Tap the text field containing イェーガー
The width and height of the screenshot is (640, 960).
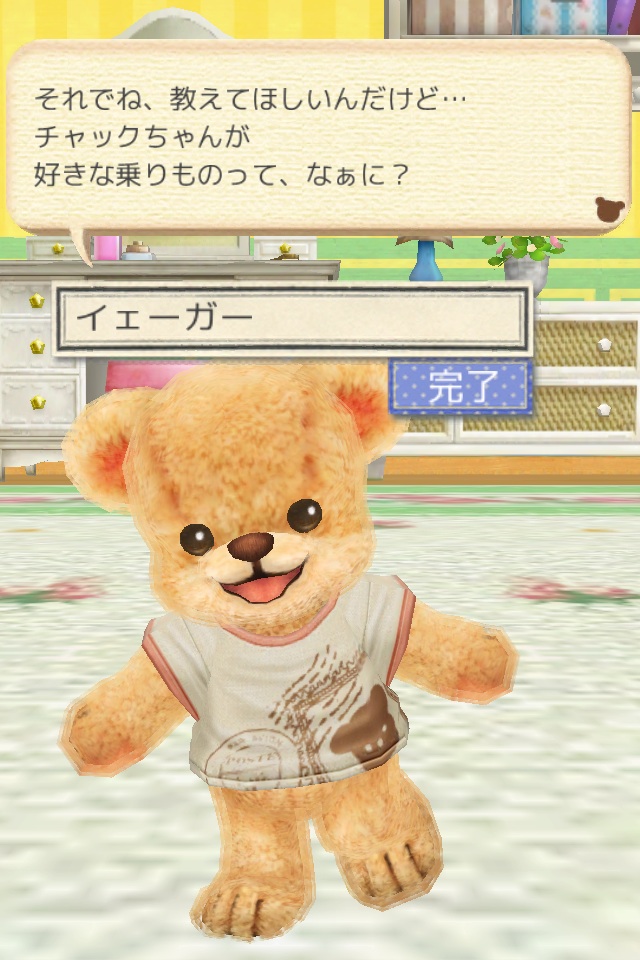tap(291, 319)
